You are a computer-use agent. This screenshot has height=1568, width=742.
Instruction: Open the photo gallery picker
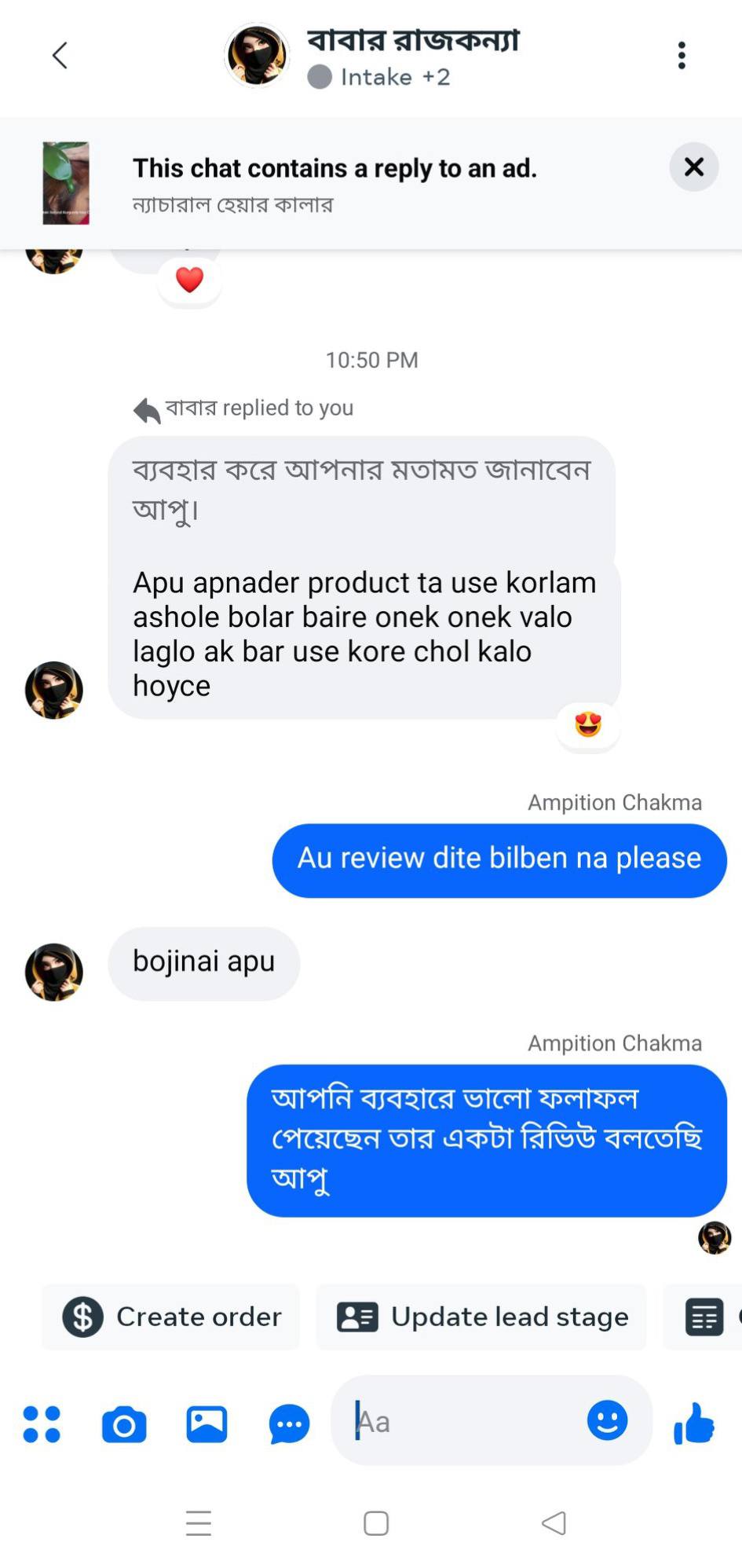coord(207,1423)
